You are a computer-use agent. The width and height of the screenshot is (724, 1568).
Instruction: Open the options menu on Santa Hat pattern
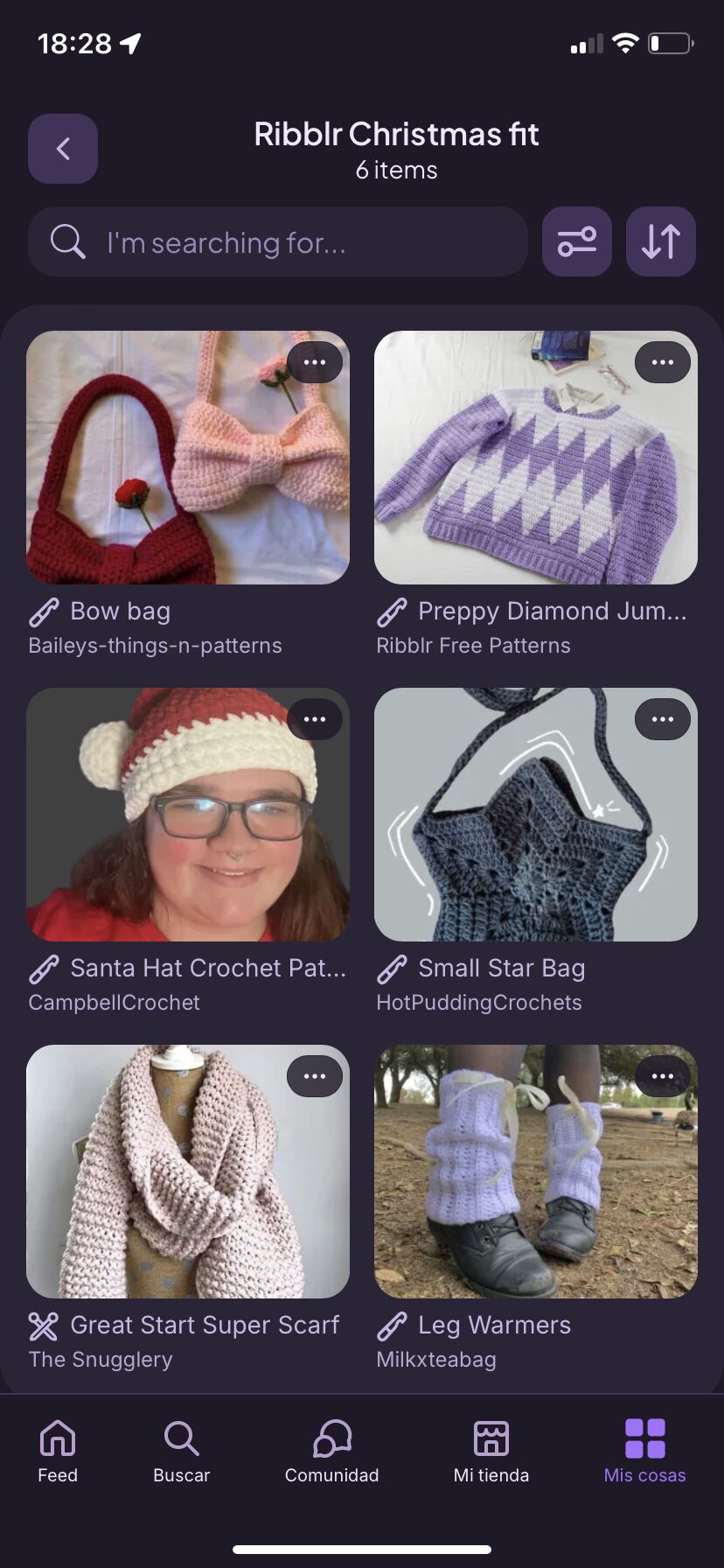point(315,719)
